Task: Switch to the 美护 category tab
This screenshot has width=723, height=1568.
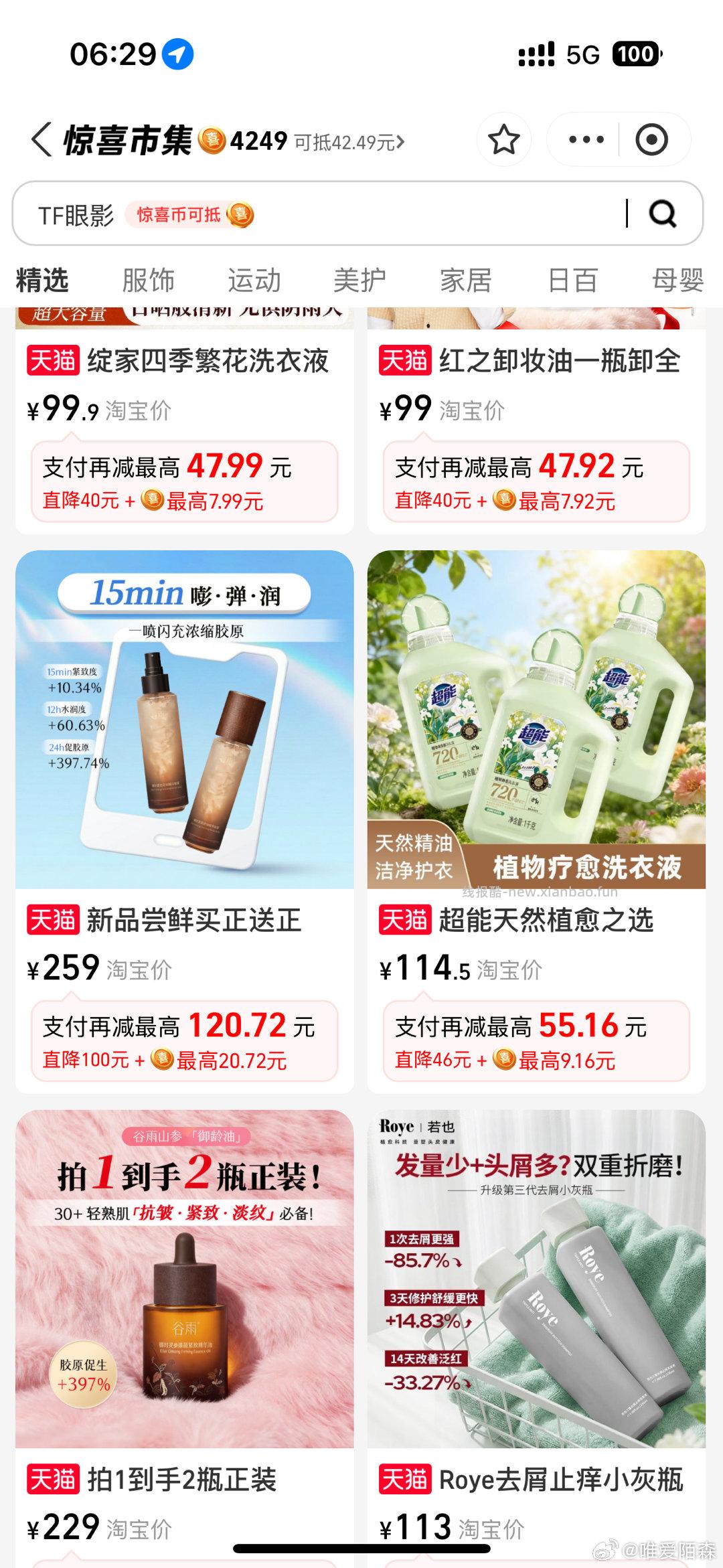Action: pos(359,281)
